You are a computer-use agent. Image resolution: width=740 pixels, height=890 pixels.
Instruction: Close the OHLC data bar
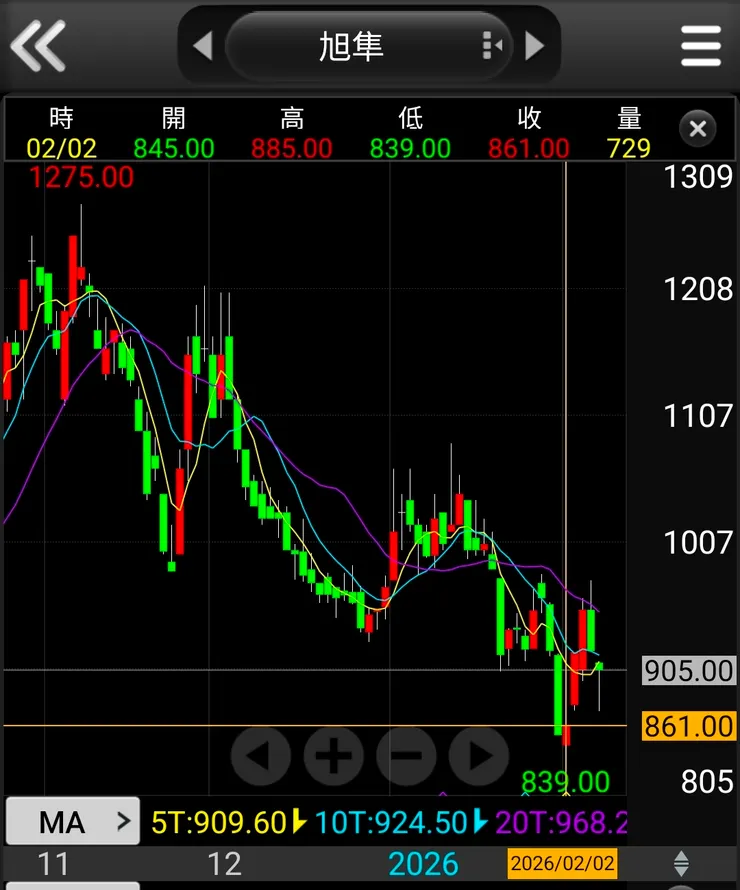pos(698,129)
